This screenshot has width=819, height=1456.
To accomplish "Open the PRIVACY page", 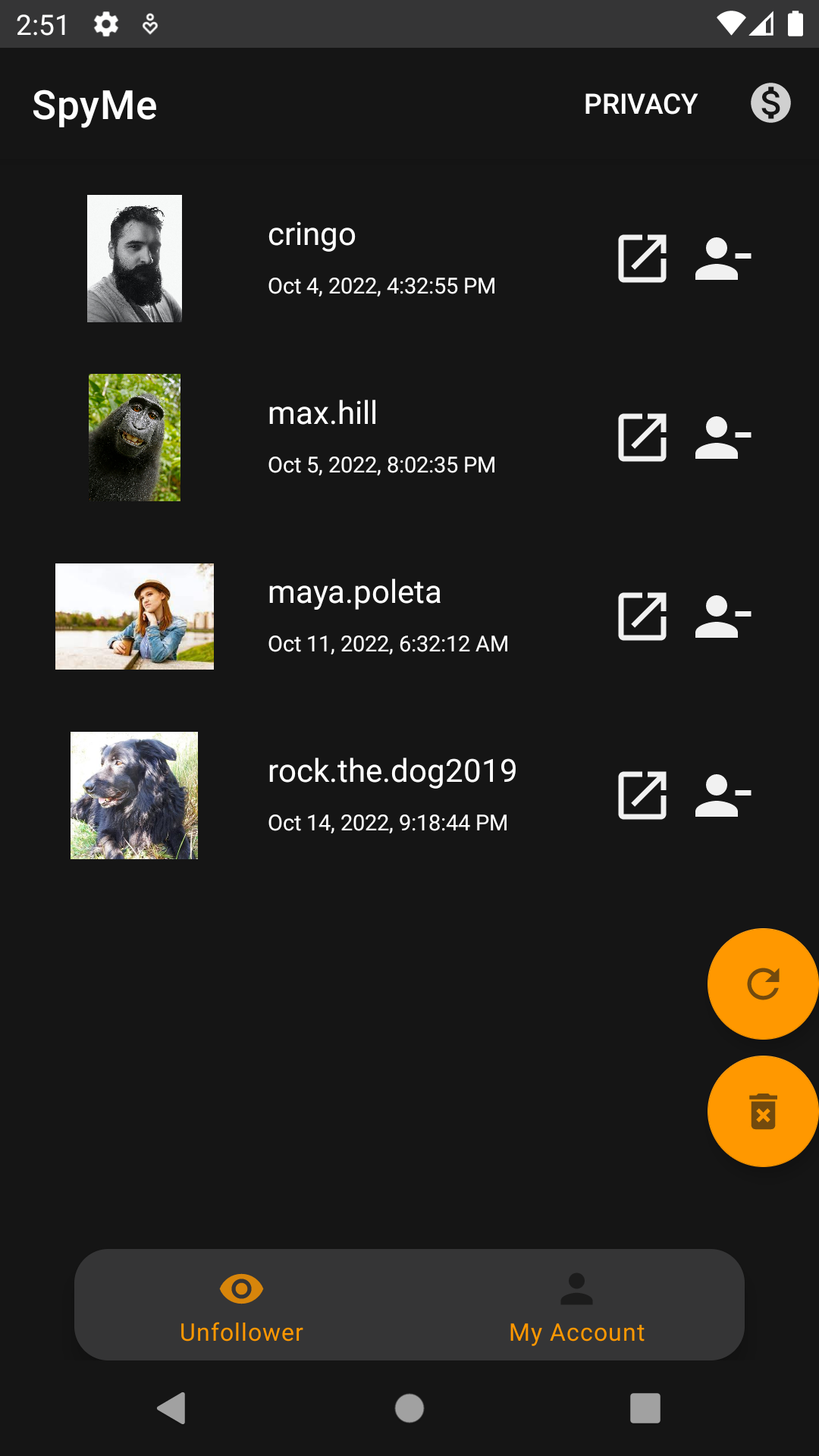I will 640,104.
